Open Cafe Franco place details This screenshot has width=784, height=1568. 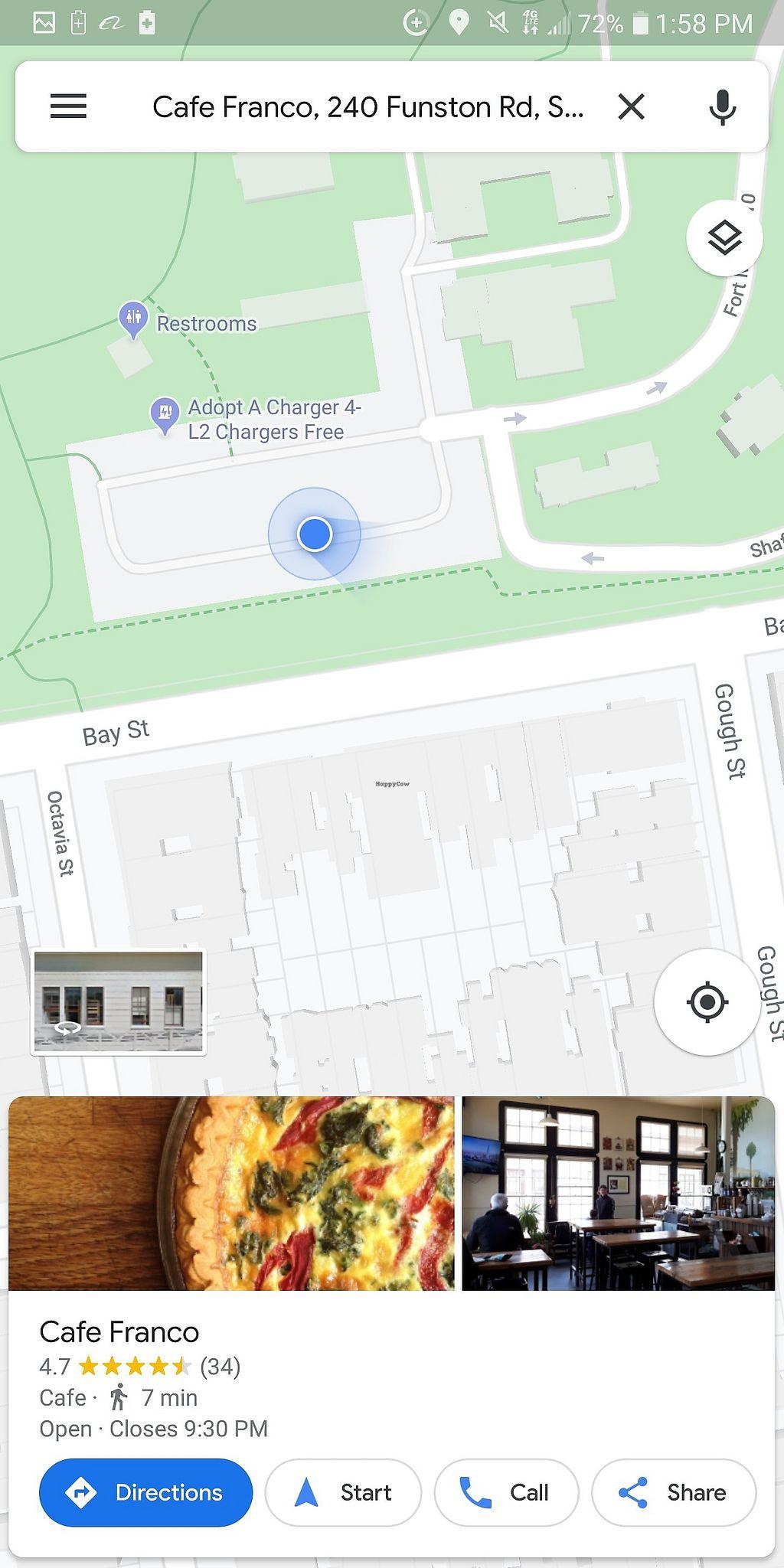click(119, 1332)
